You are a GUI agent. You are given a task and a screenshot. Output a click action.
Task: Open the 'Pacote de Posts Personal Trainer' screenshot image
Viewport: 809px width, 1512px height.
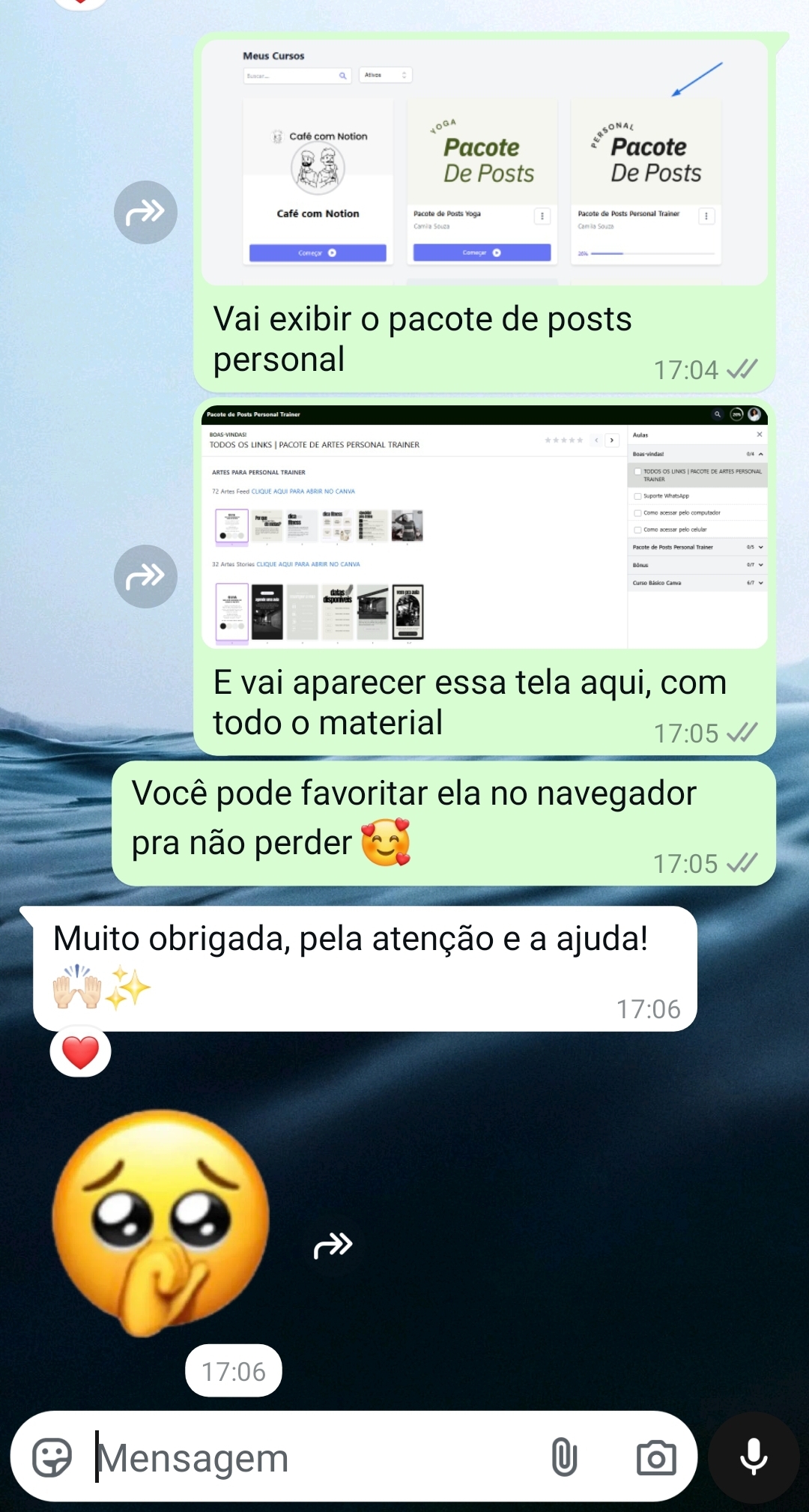coord(484,527)
